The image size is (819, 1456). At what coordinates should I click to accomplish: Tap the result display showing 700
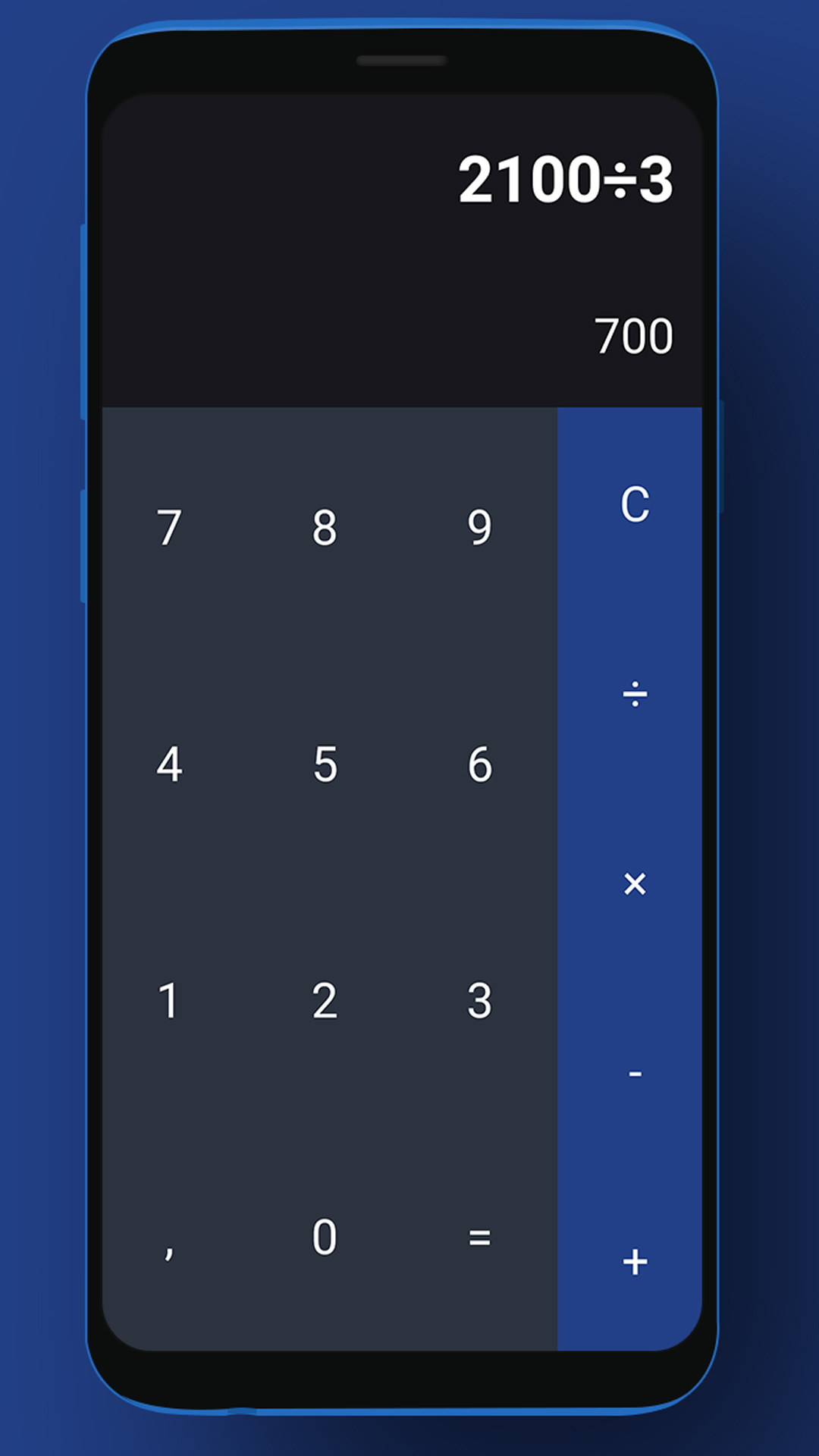634,334
